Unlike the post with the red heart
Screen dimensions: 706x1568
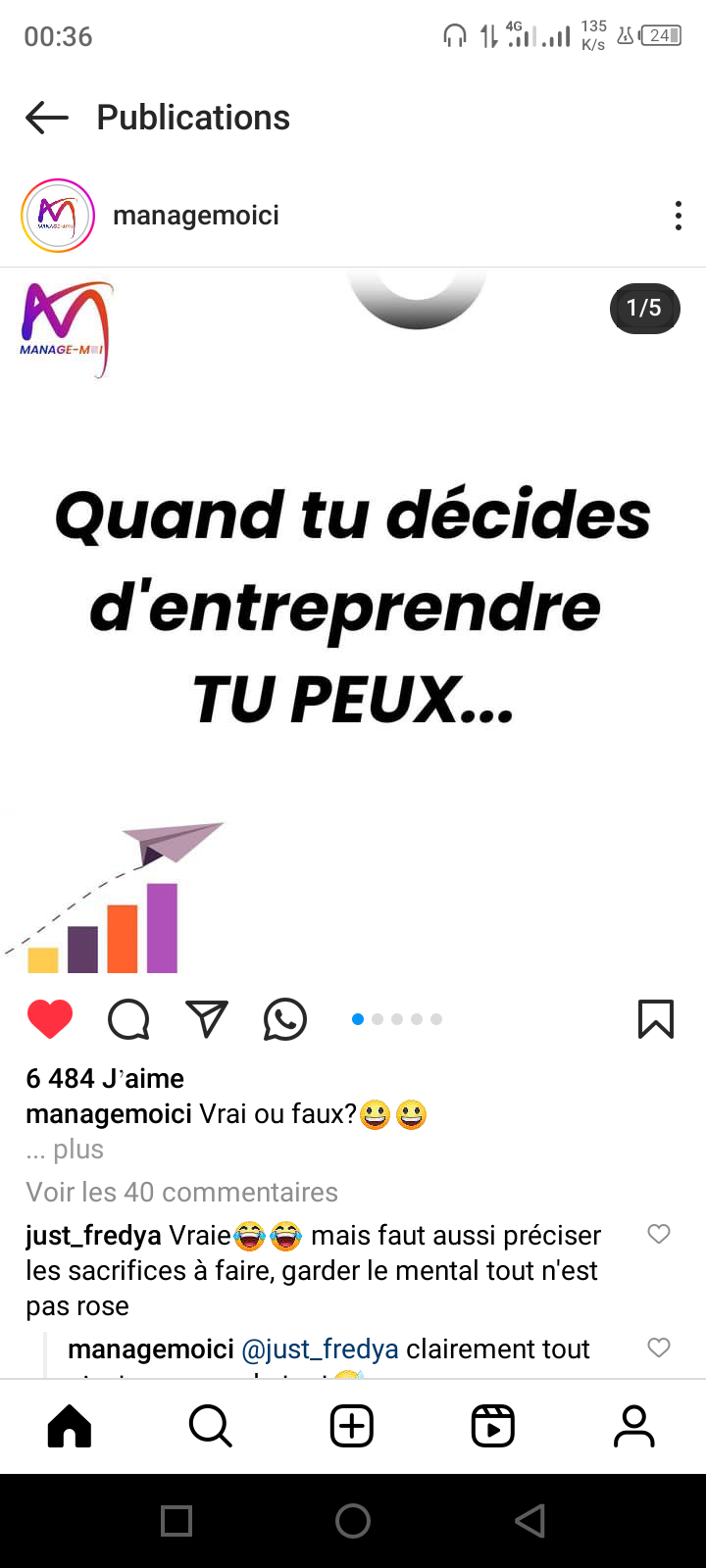(x=50, y=1019)
